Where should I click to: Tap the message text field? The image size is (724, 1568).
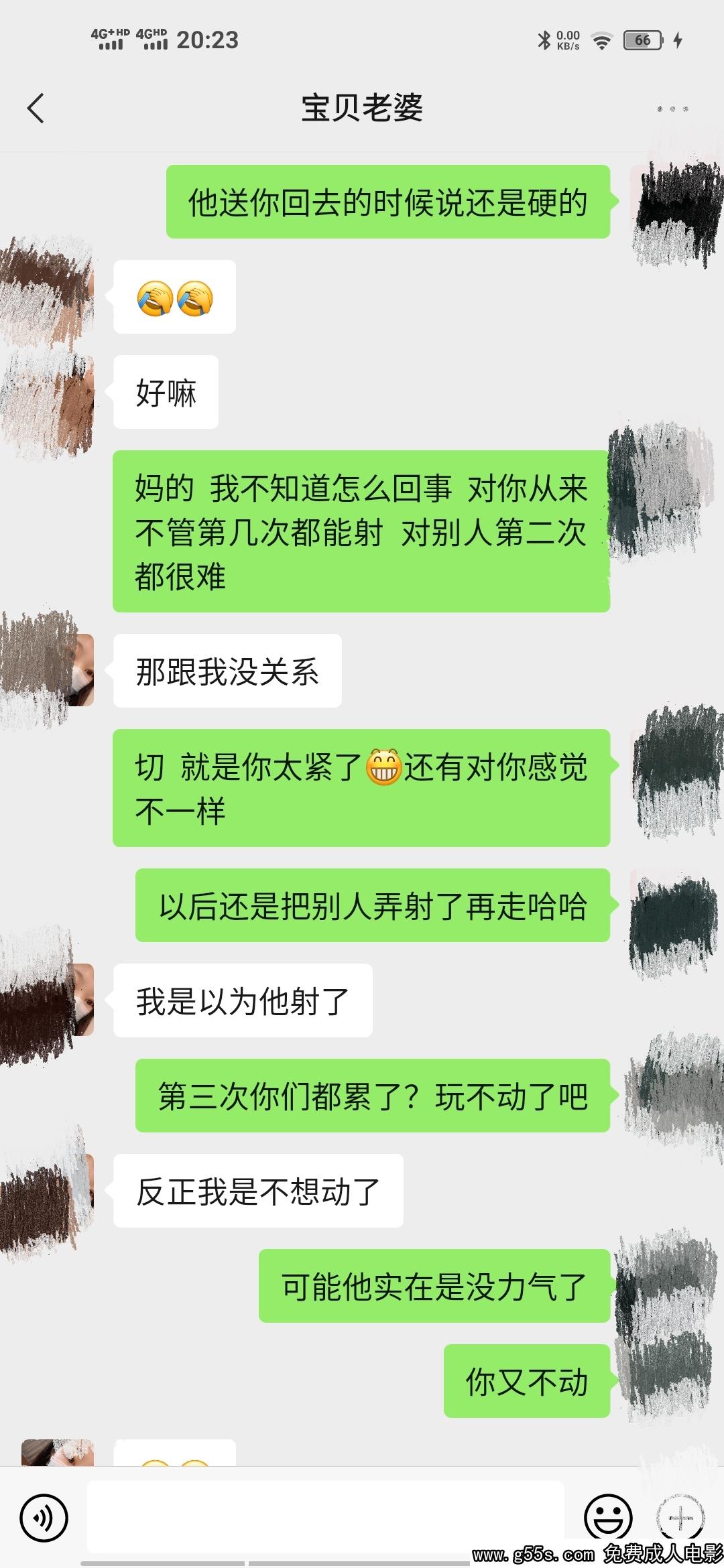point(325,1518)
